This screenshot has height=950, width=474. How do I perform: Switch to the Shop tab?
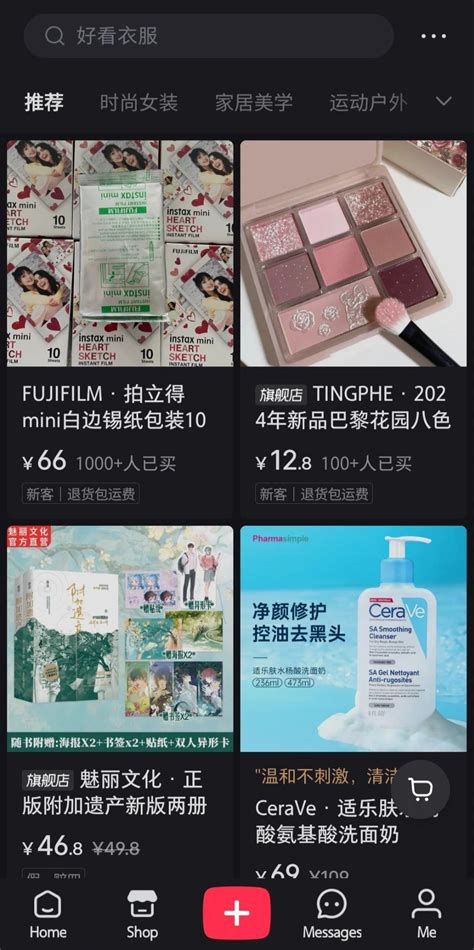142,914
